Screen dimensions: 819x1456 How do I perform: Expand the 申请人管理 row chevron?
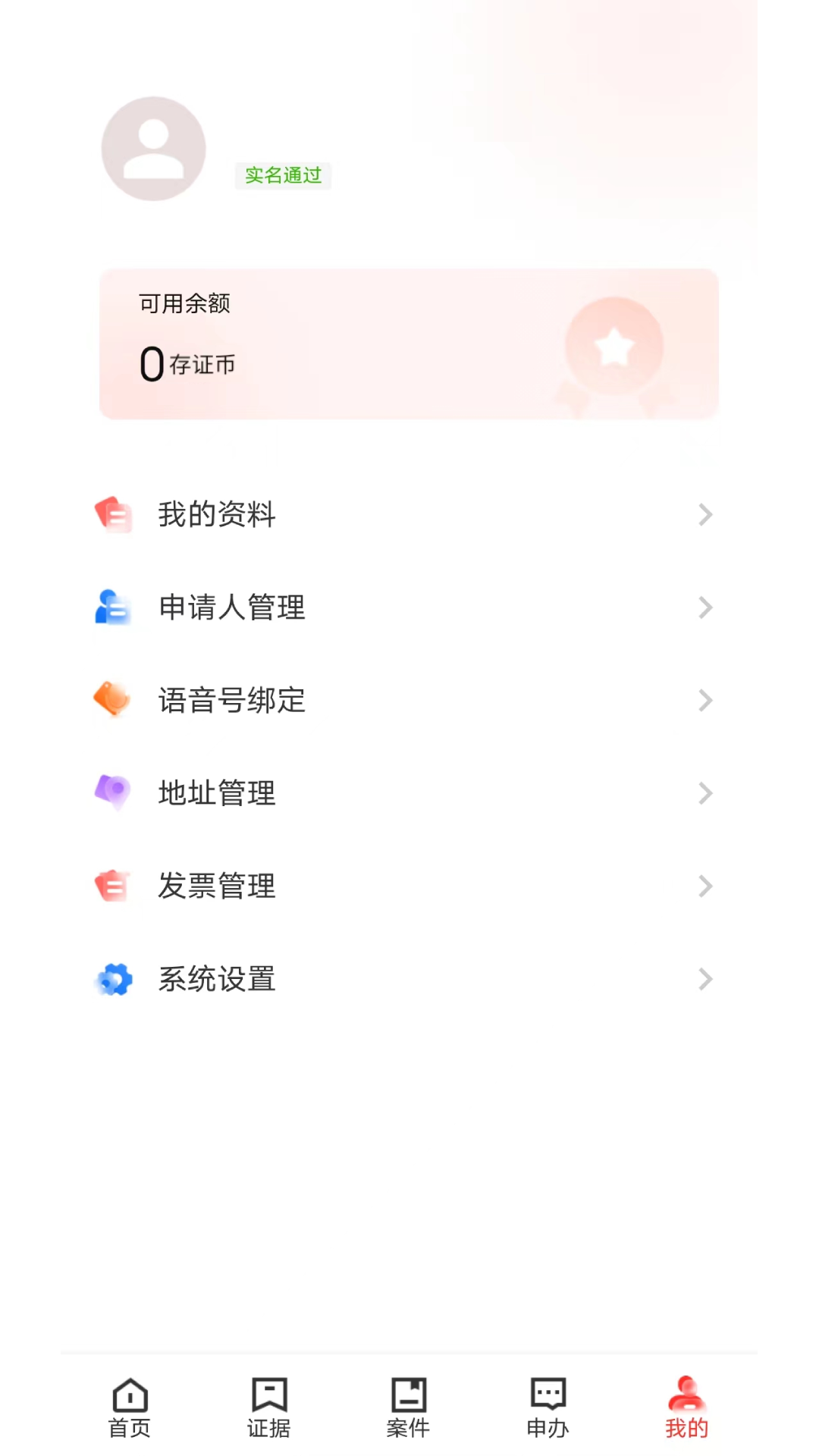(704, 607)
